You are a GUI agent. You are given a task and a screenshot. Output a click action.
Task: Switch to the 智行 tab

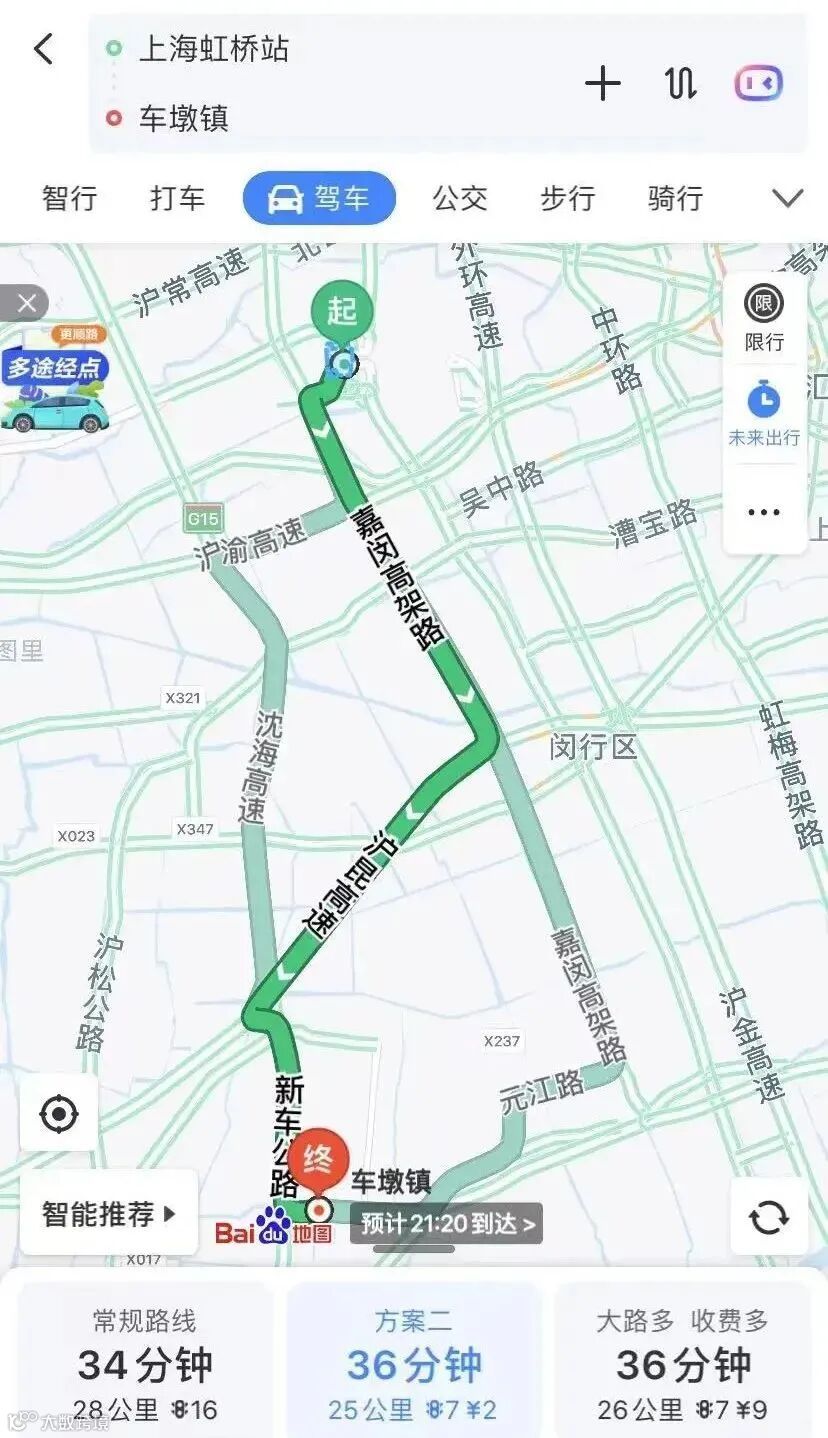tap(70, 198)
